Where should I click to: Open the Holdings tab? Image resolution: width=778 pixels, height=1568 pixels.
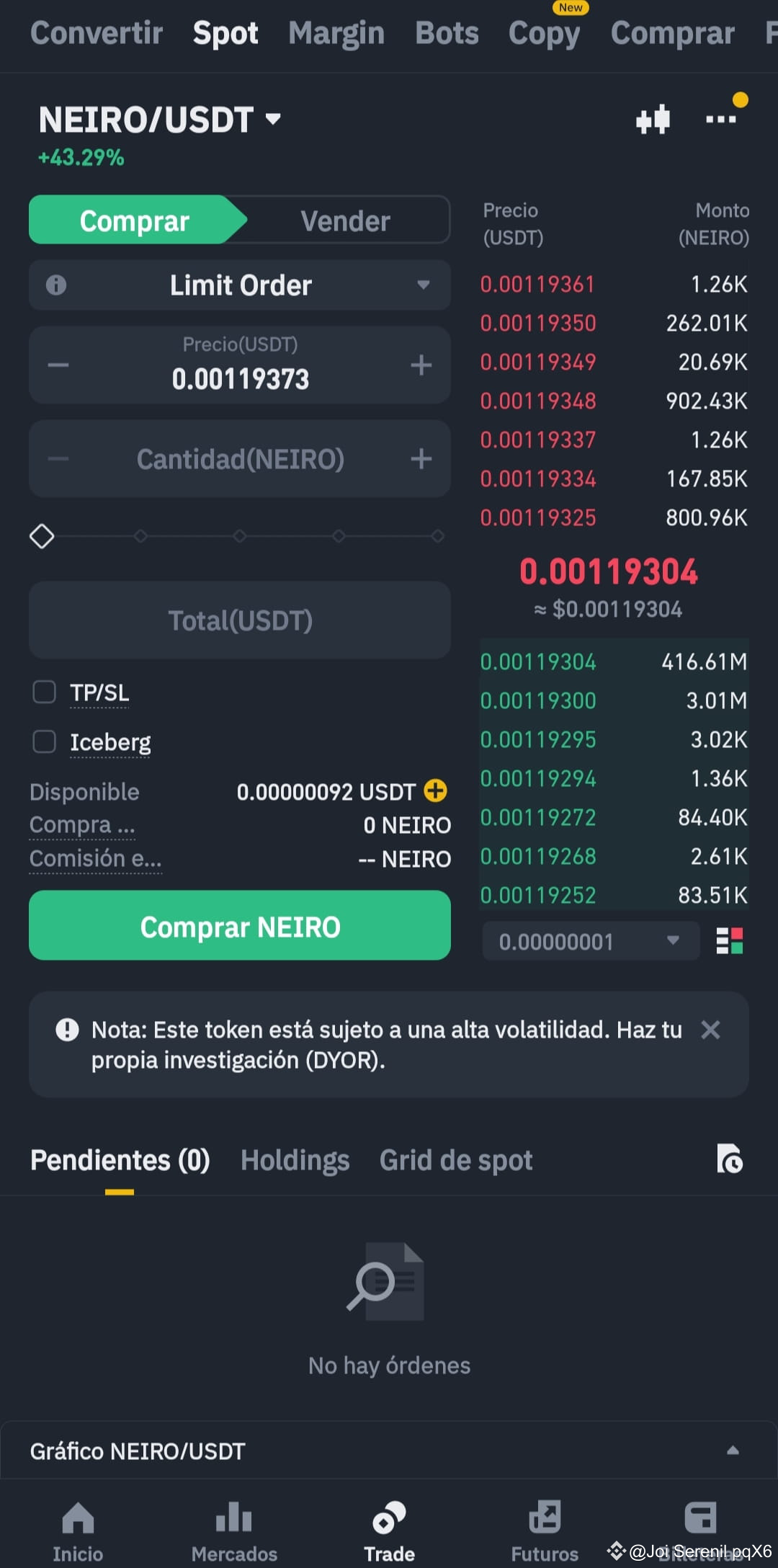tap(295, 1159)
